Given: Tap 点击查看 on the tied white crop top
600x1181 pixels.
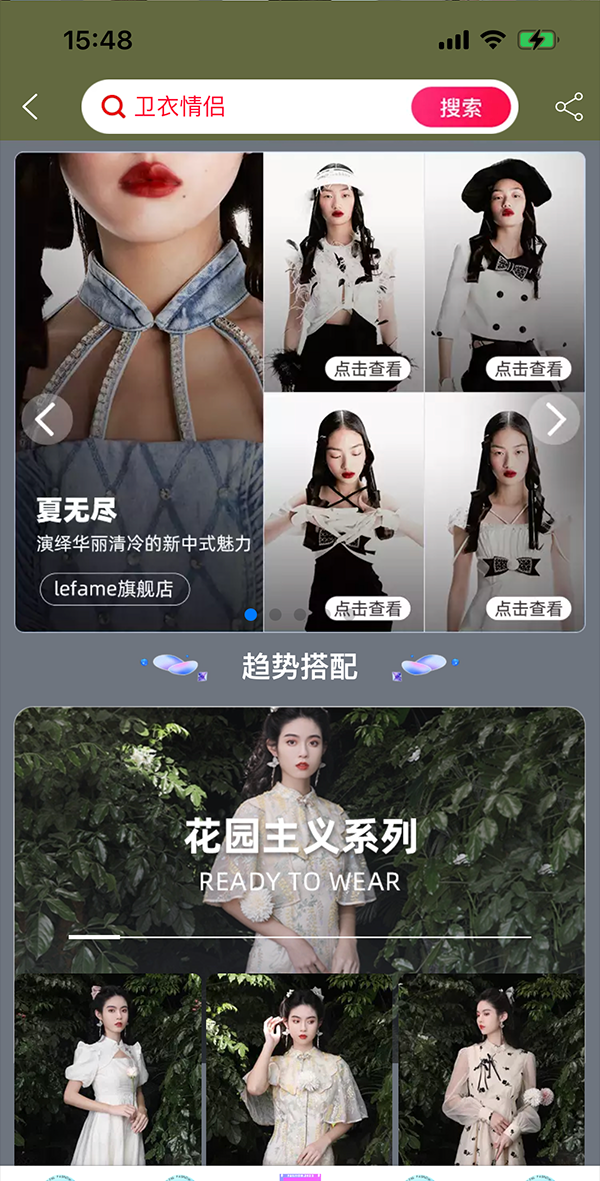Looking at the screenshot, I should click(368, 608).
